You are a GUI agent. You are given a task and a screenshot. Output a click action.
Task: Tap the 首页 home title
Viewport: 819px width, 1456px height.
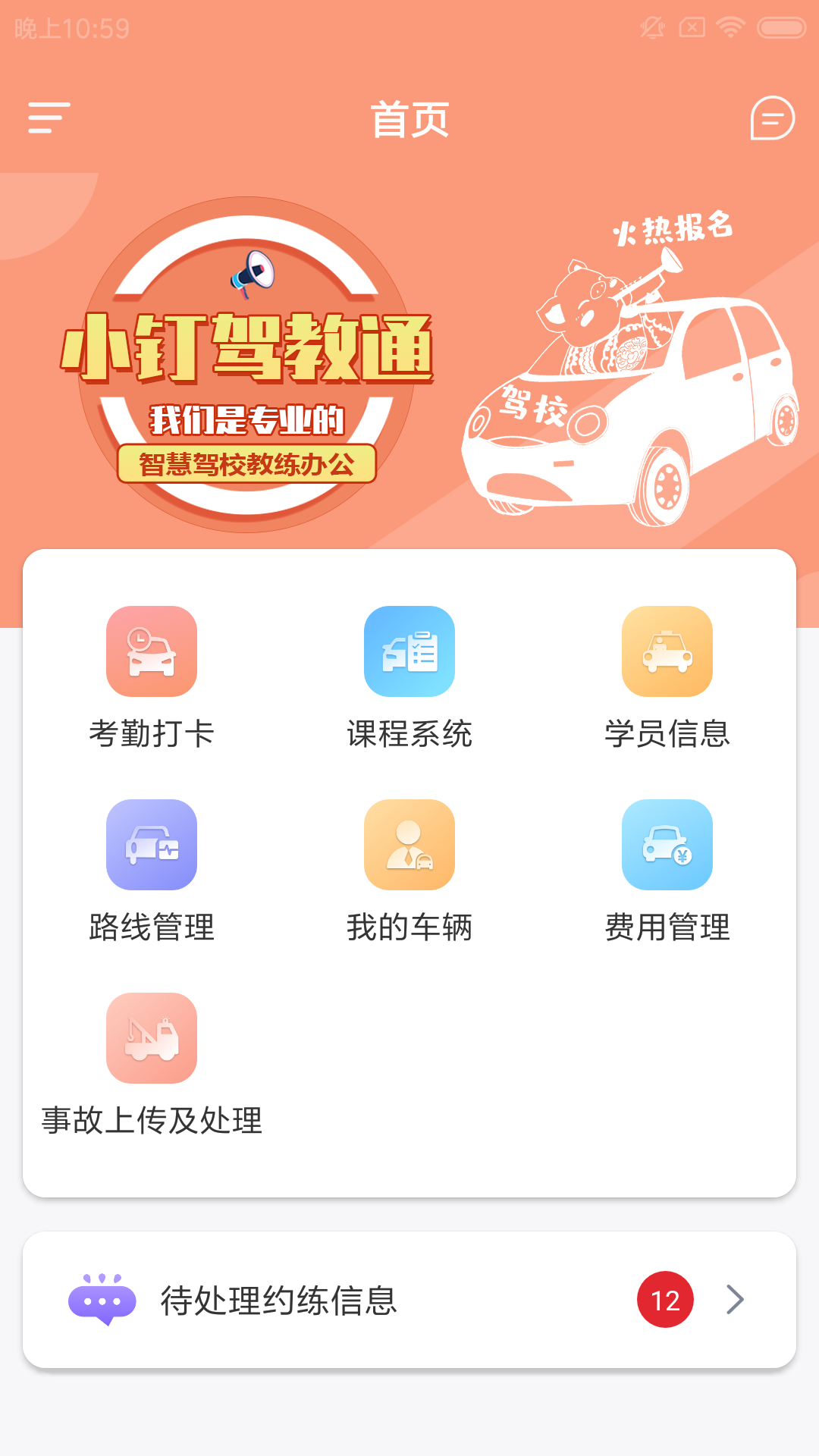409,118
